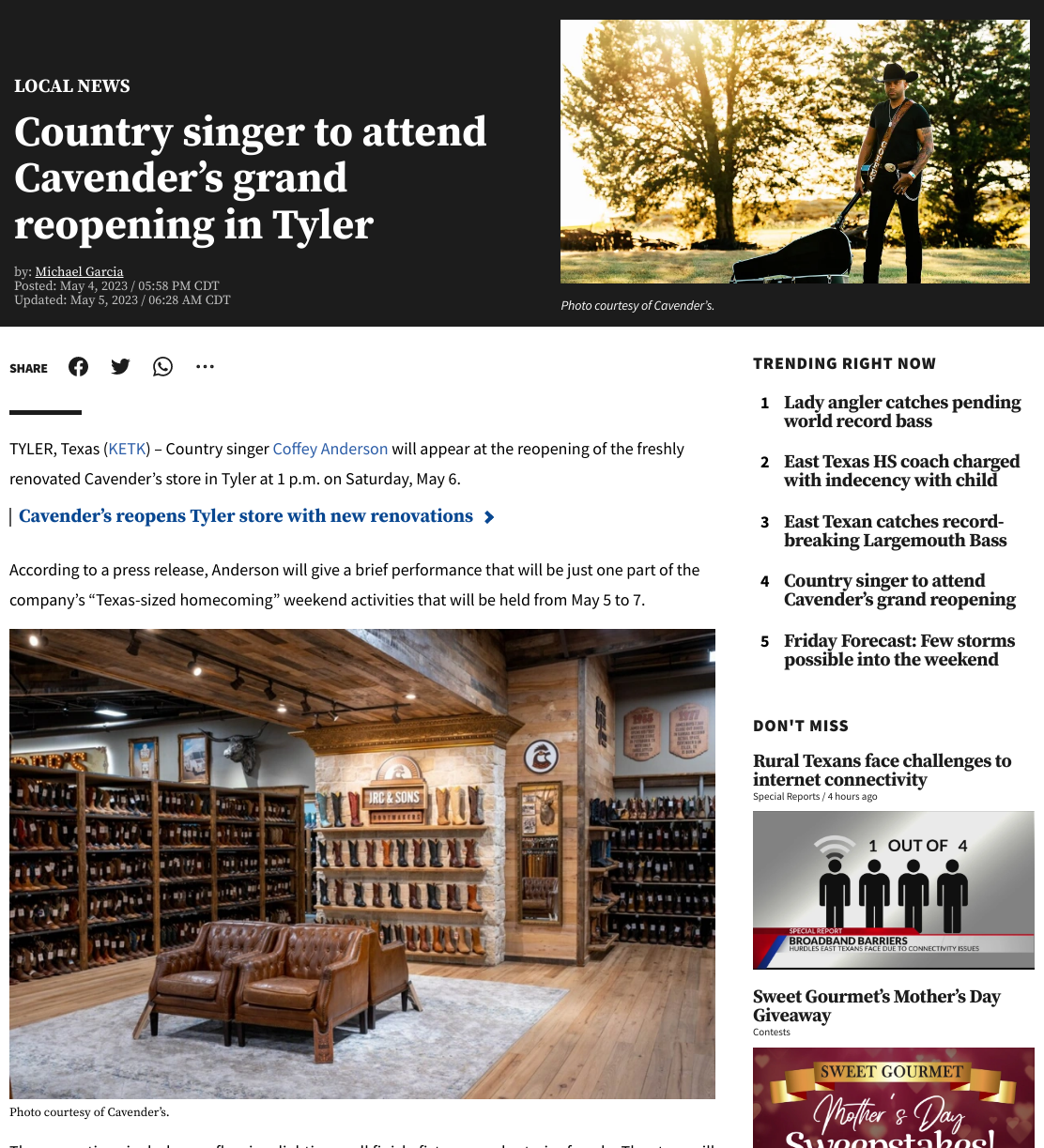The image size is (1044, 1148).
Task: Share the article via WhatsApp
Action: coord(162,367)
